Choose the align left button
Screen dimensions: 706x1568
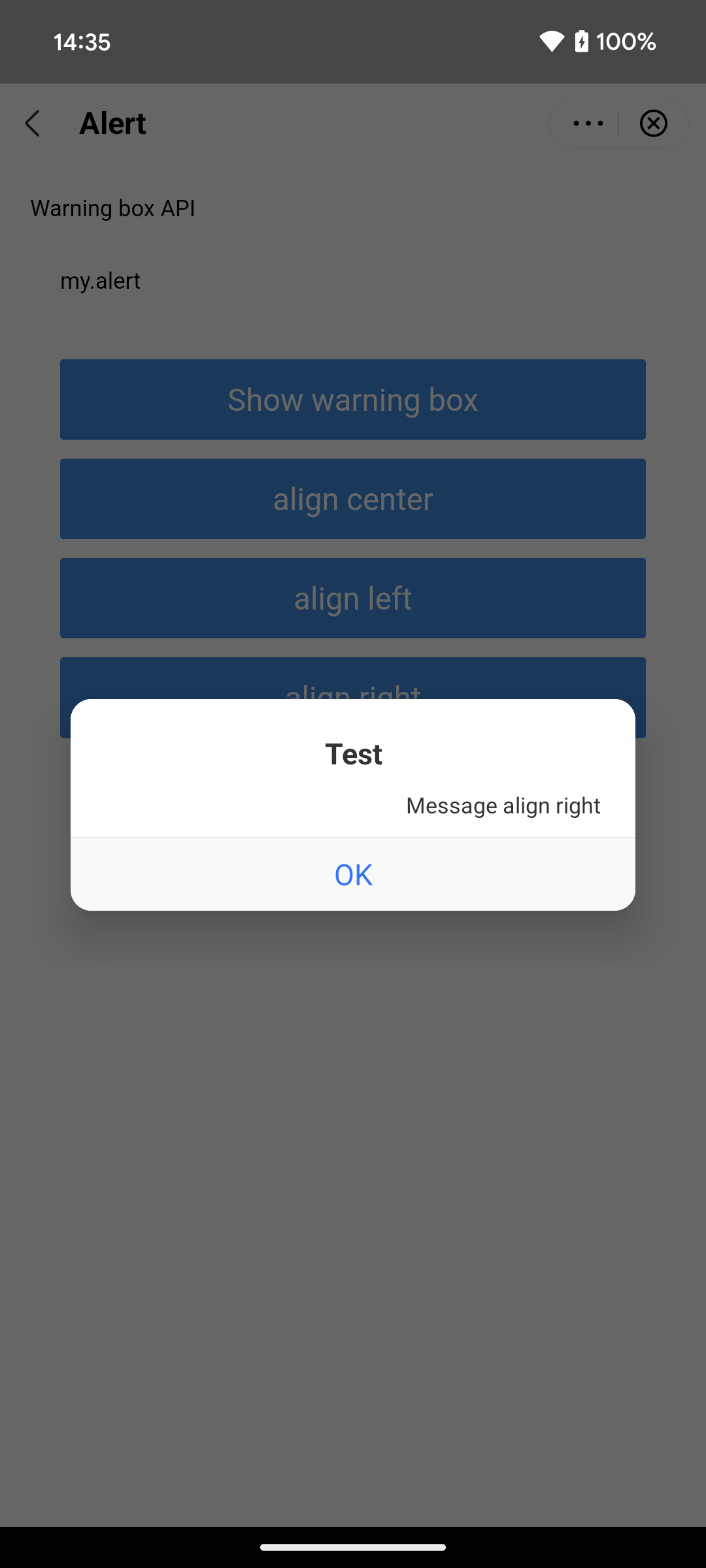coord(353,598)
